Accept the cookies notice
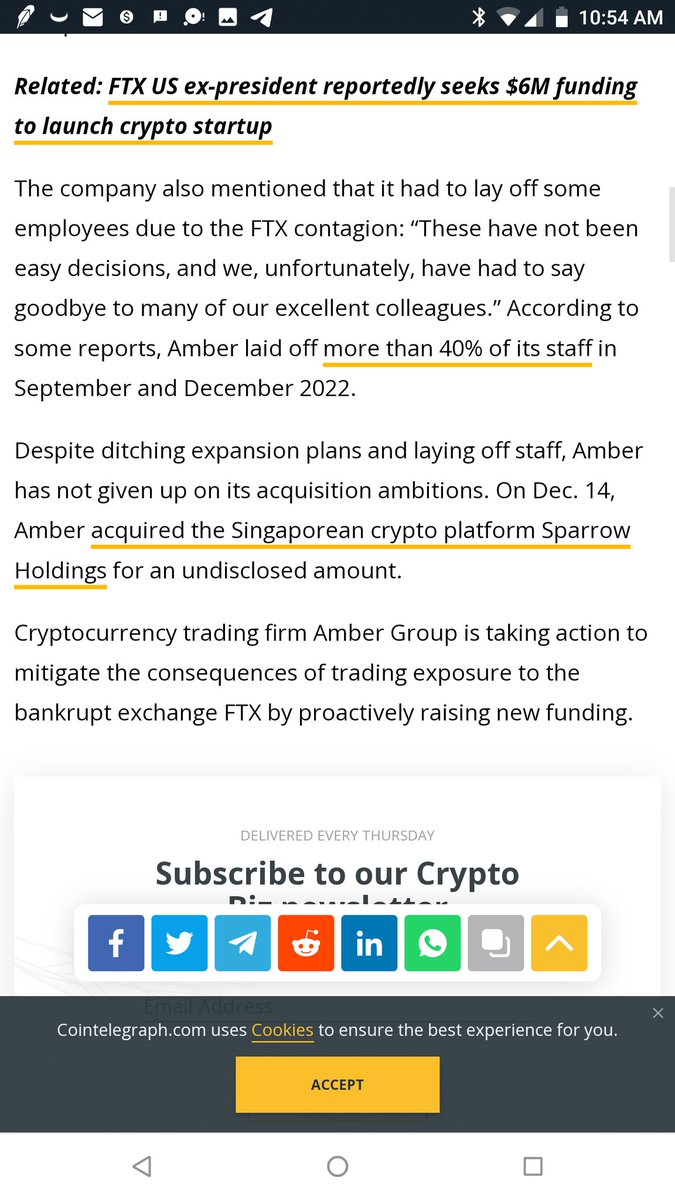 (337, 1084)
